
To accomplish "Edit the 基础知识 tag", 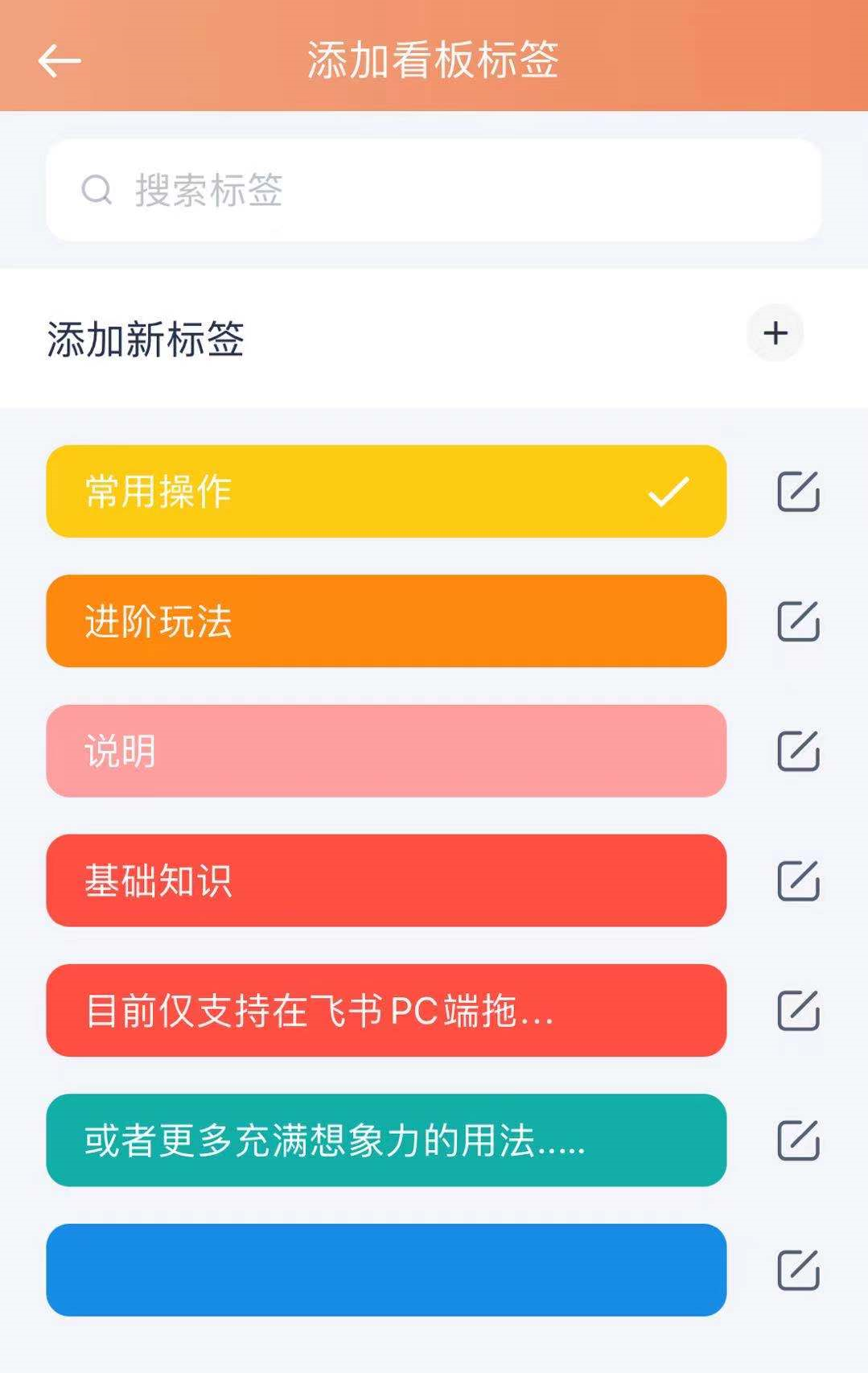I will (798, 880).
